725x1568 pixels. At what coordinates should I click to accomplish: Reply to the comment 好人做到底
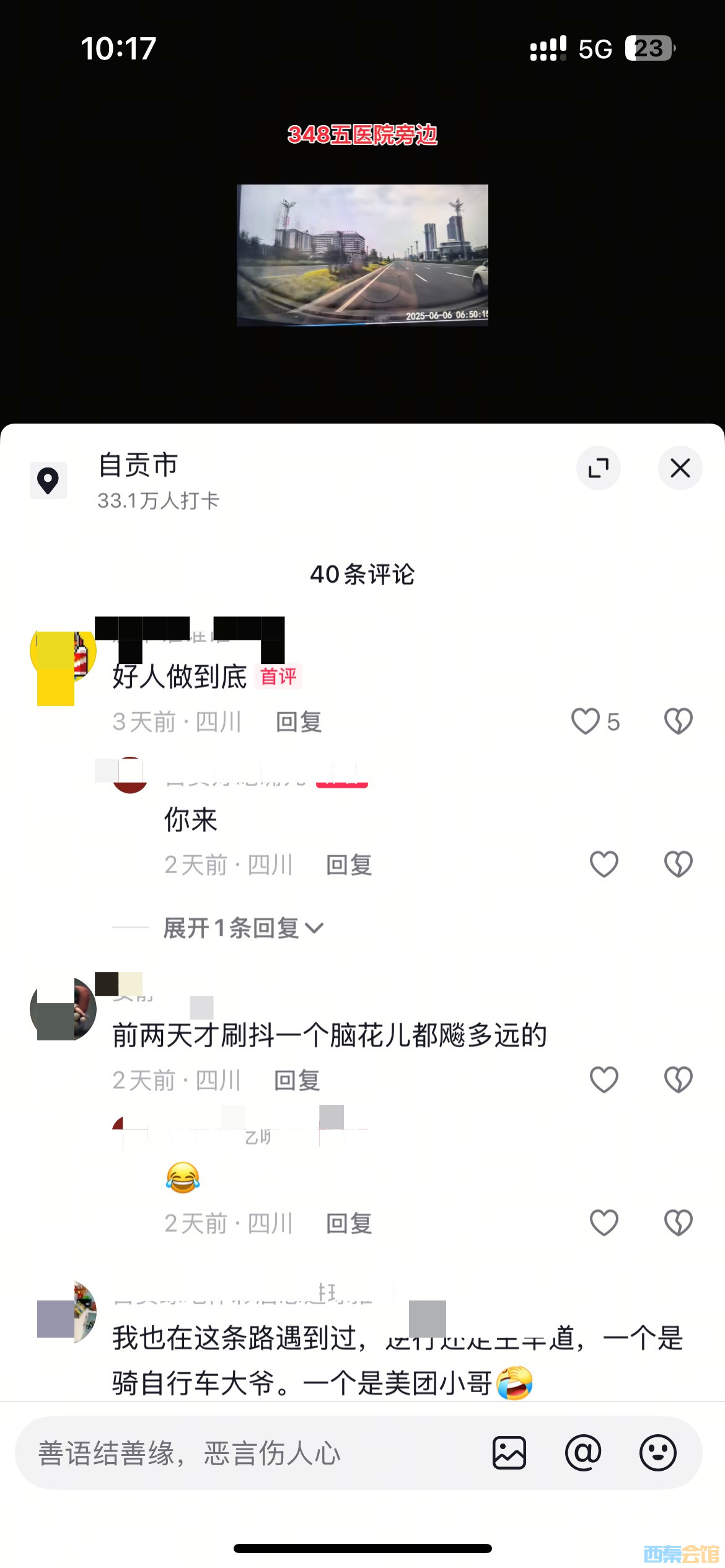pos(299,722)
